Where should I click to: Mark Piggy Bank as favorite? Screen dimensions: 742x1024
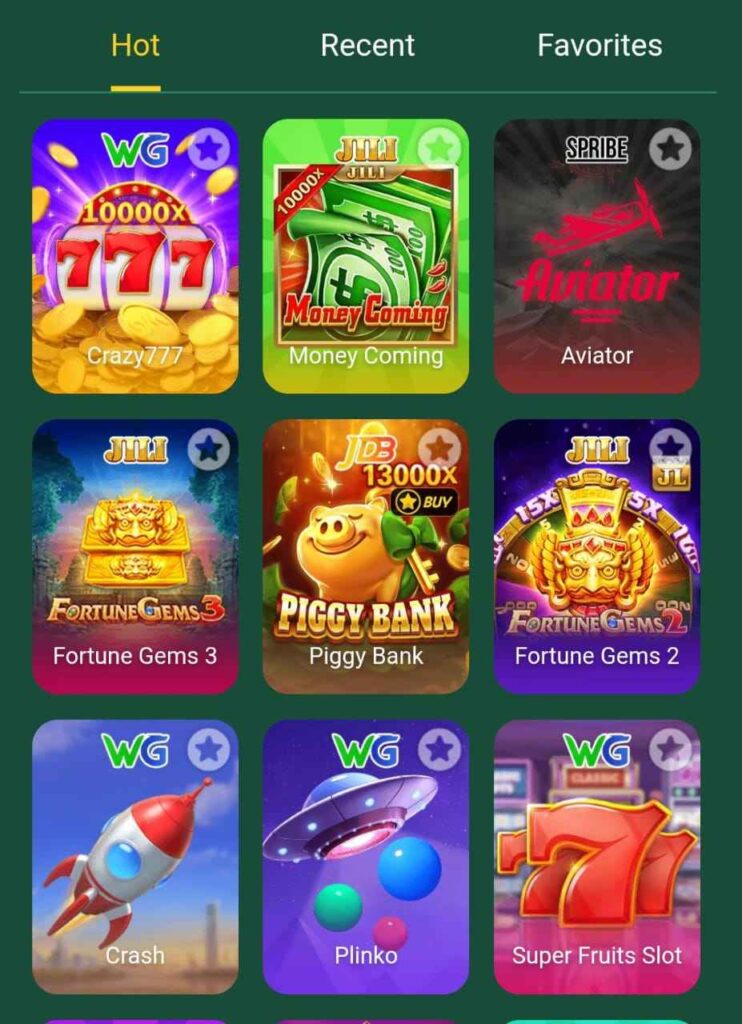(x=439, y=449)
